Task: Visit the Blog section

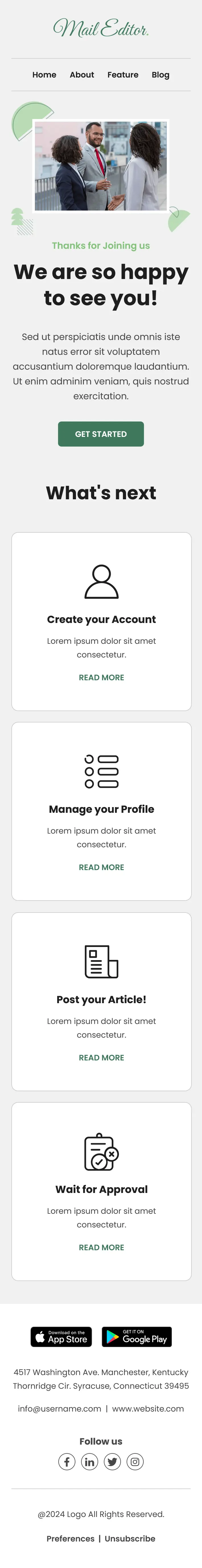Action: 161,75
